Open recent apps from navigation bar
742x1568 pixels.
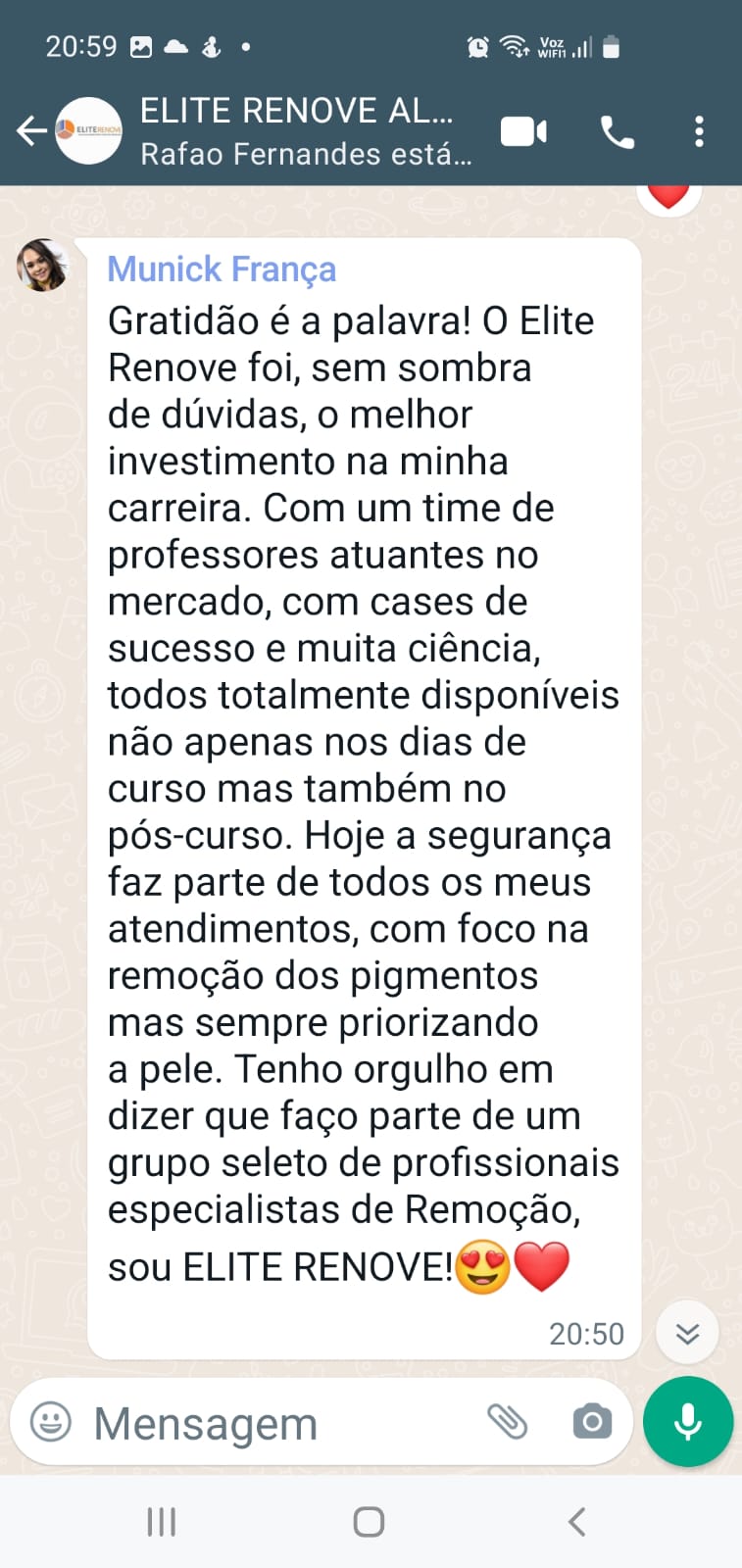[162, 1522]
